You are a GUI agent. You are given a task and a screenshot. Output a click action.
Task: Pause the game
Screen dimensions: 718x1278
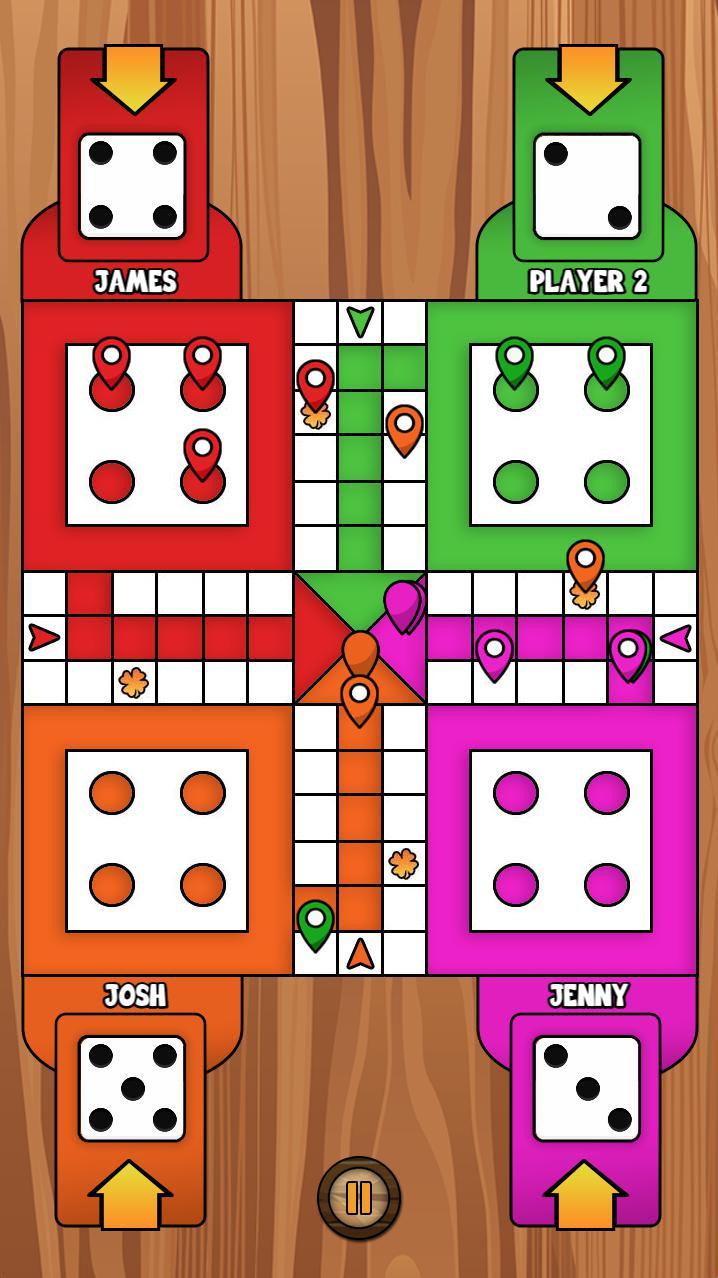click(x=359, y=1197)
